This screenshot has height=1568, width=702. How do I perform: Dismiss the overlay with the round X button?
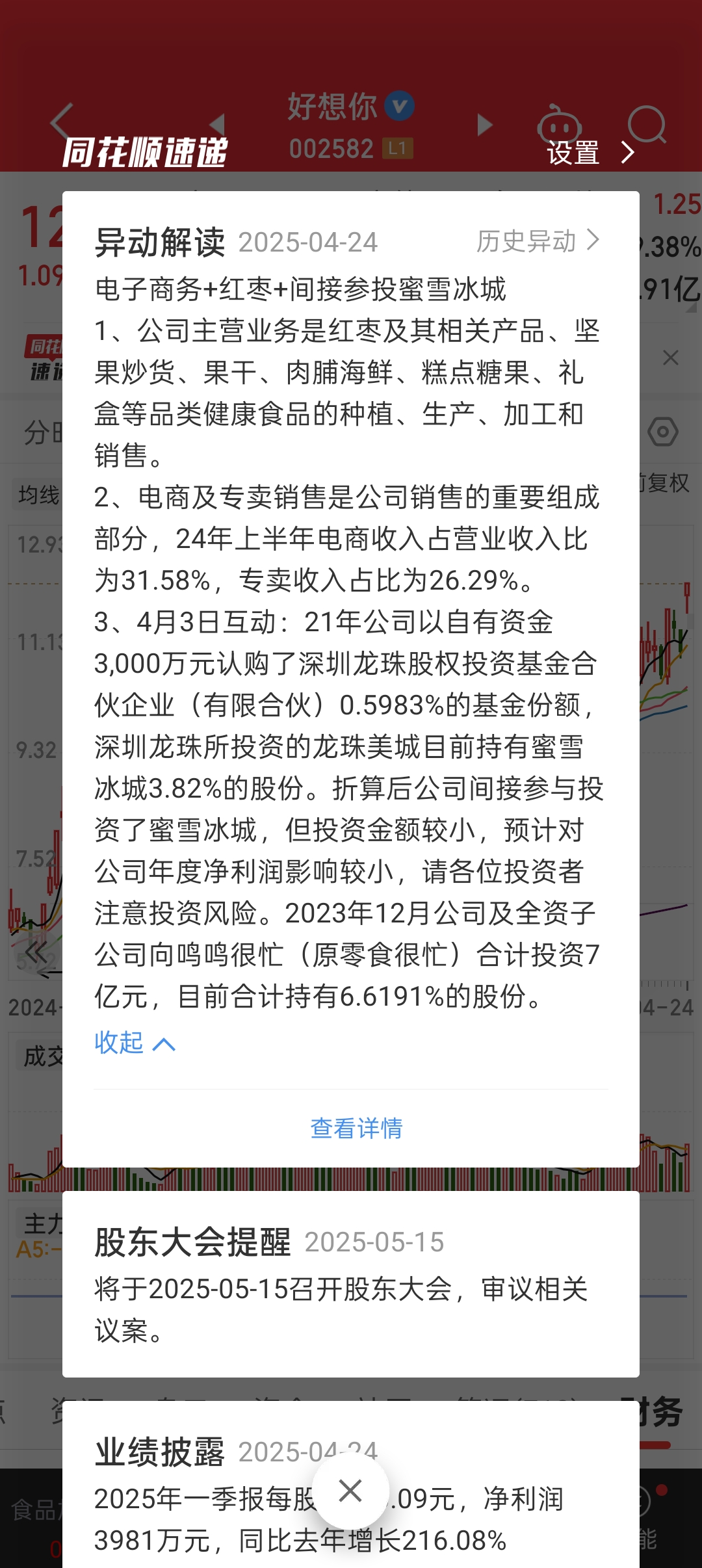click(350, 1491)
